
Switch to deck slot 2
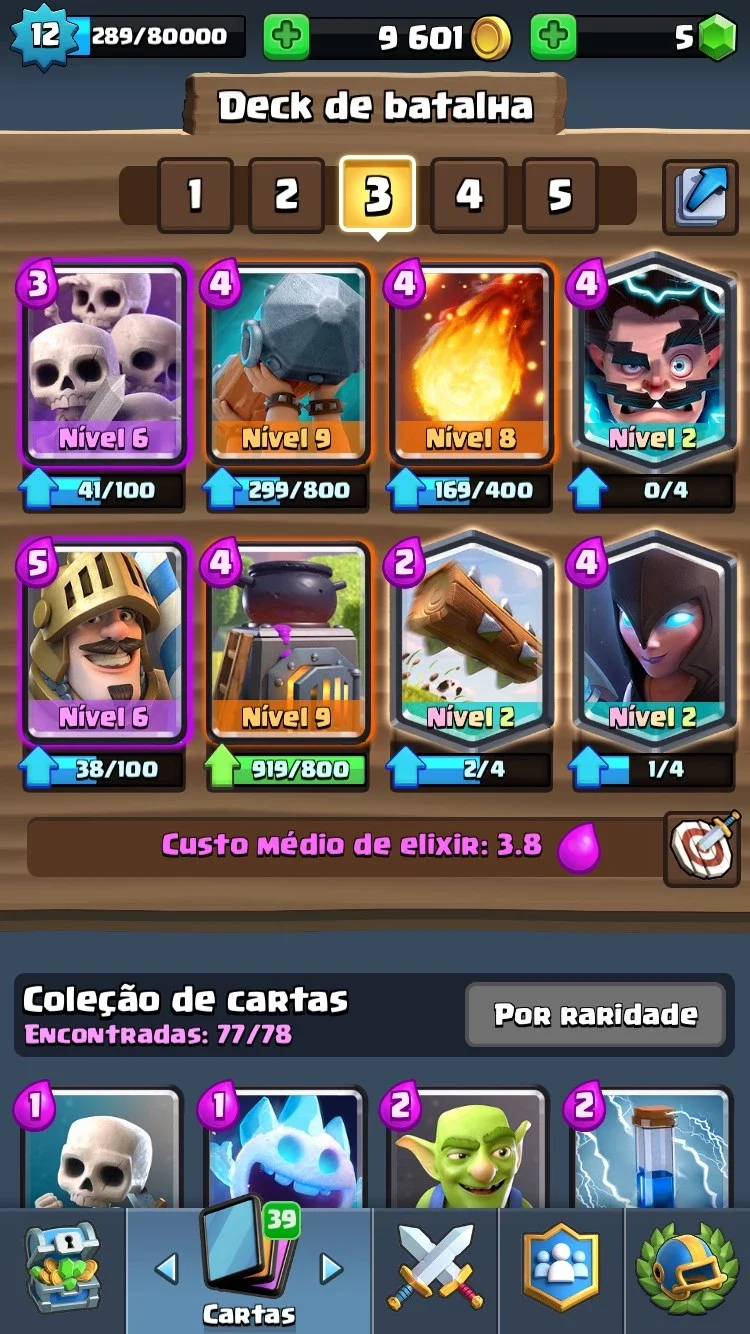pos(286,196)
